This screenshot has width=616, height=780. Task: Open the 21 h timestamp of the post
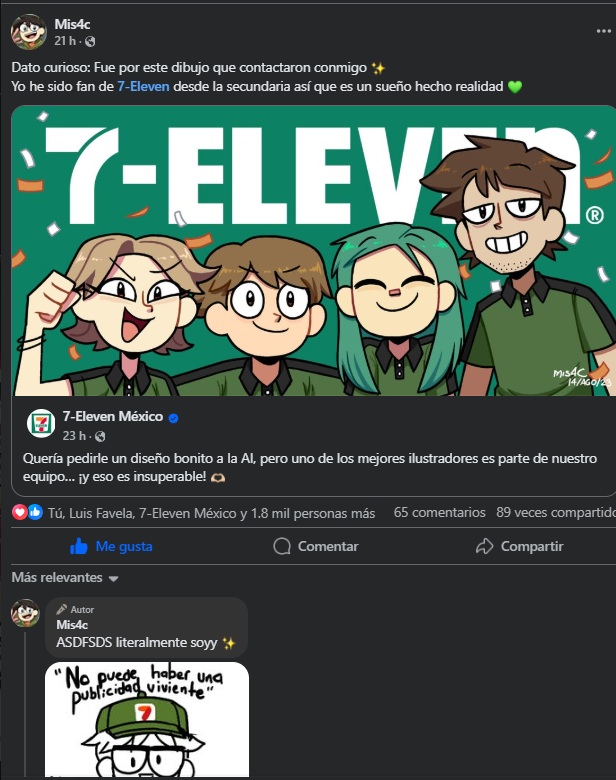(x=63, y=41)
